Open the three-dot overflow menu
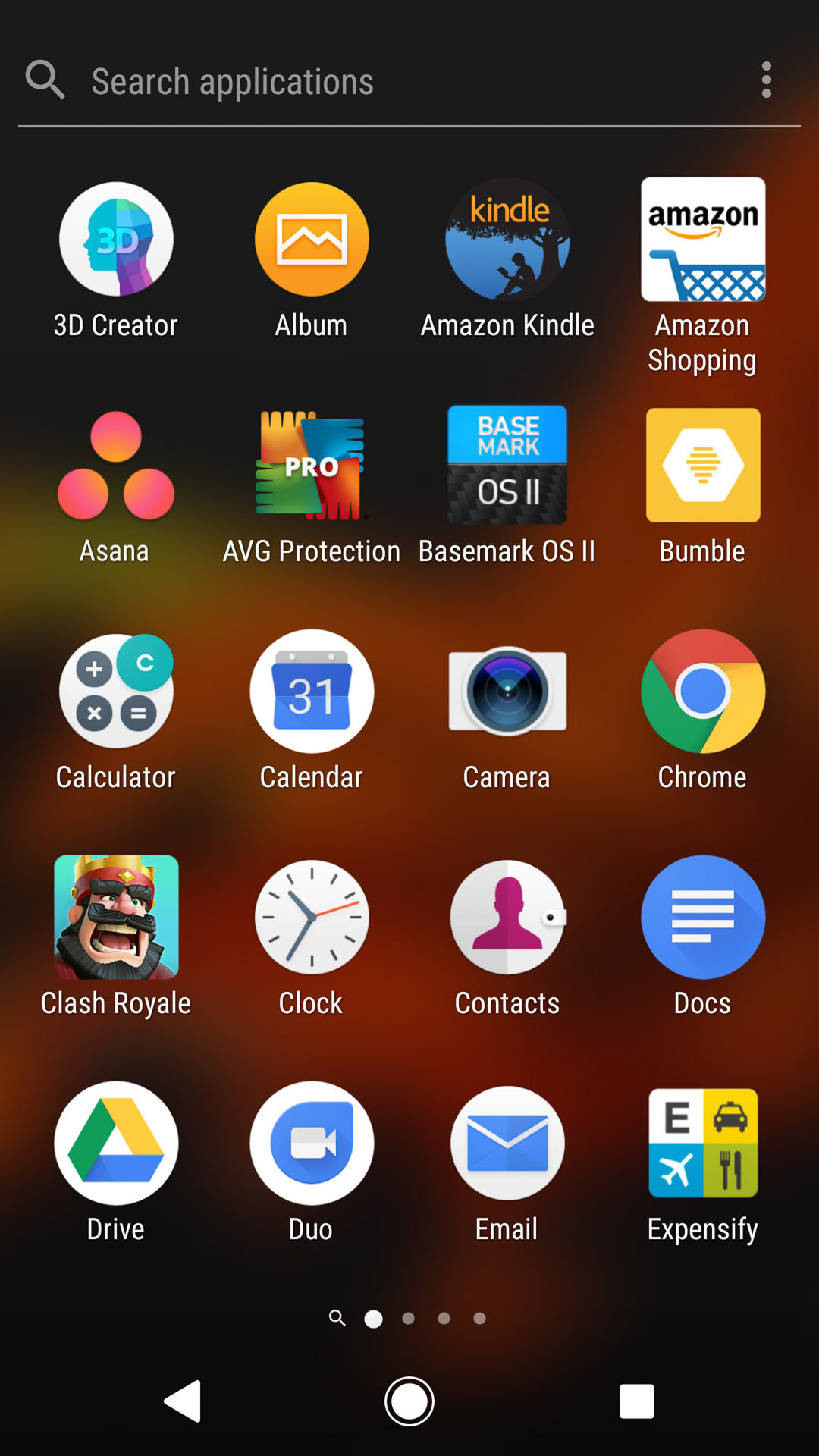The image size is (819, 1456). (766, 80)
